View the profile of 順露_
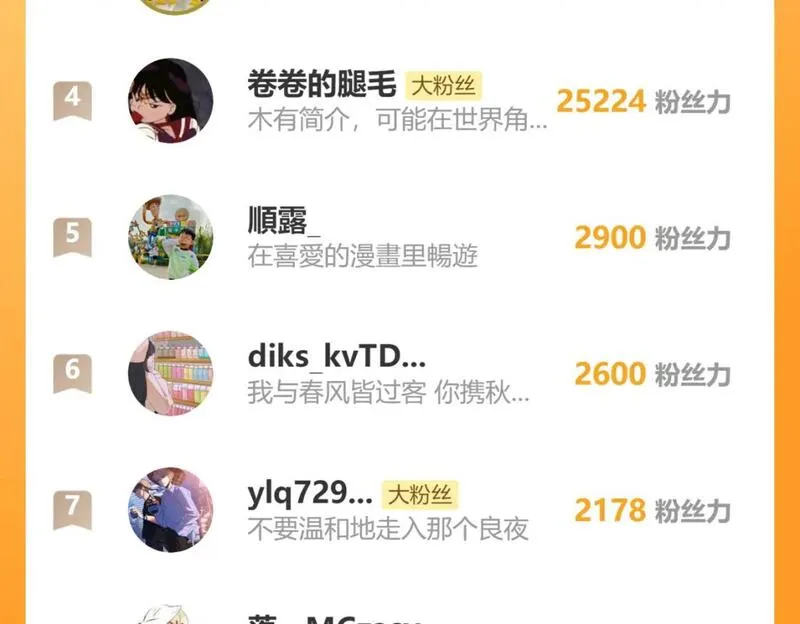 point(398,237)
